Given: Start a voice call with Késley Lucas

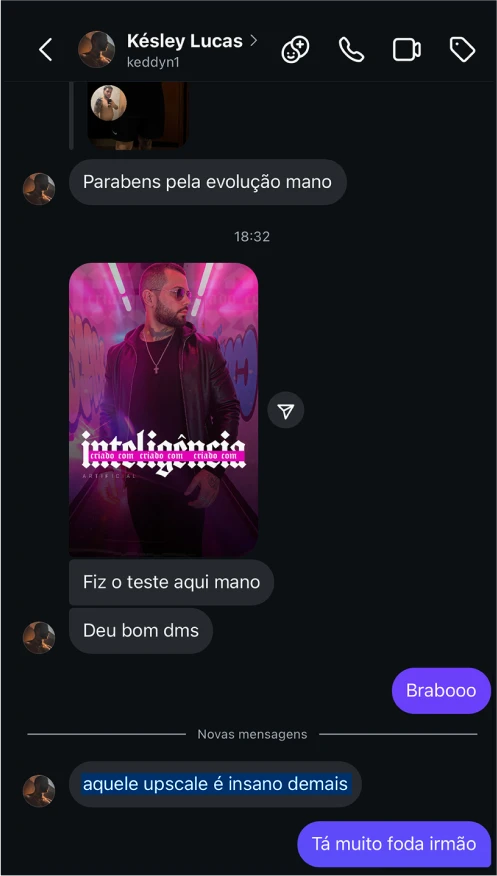Looking at the screenshot, I should (x=351, y=50).
